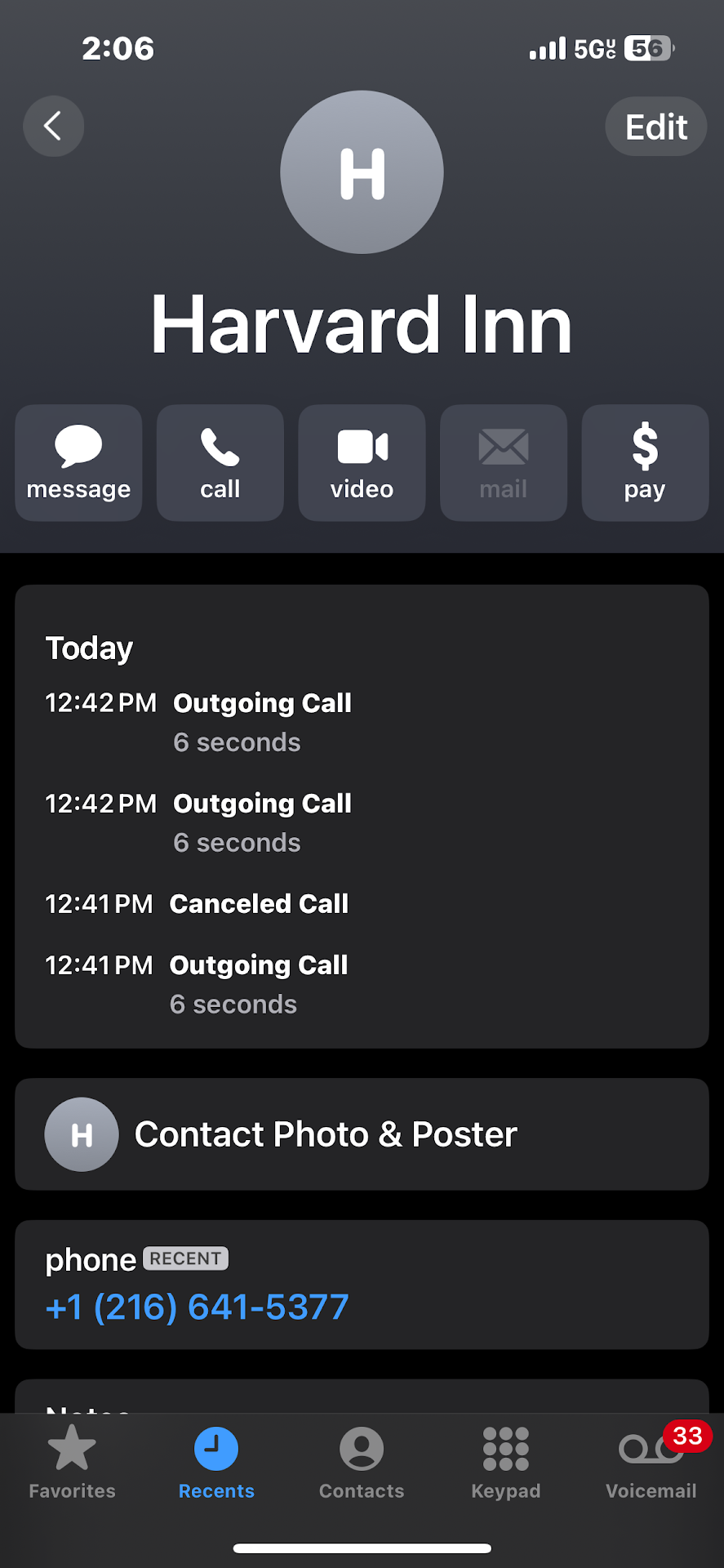Call Harvard Inn

(x=220, y=463)
